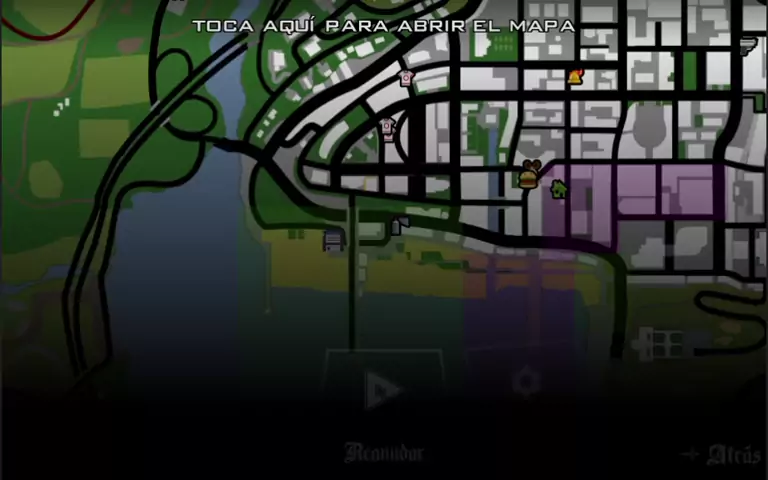Open the map via 'Toca aquí' banner
The height and width of the screenshot is (480, 768).
383,26
